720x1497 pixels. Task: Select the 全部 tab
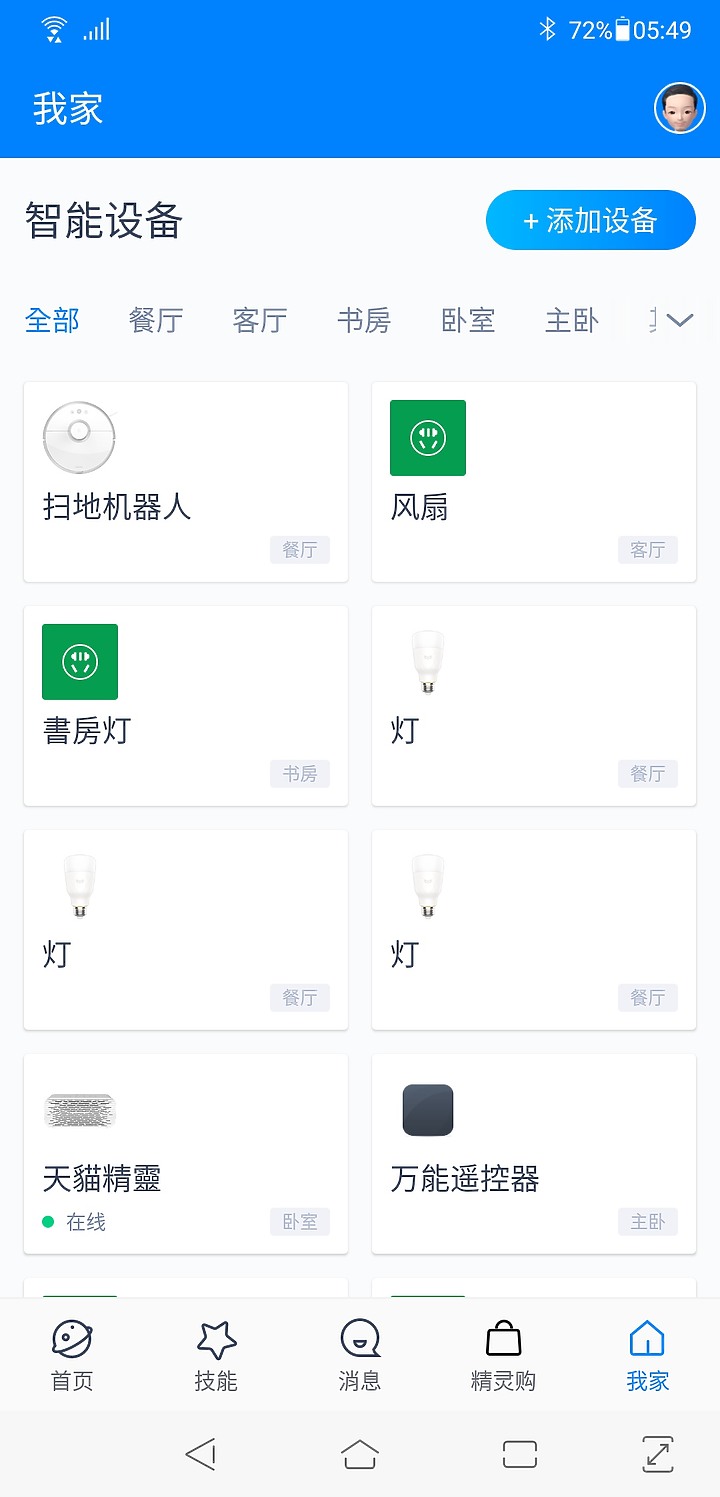52,321
